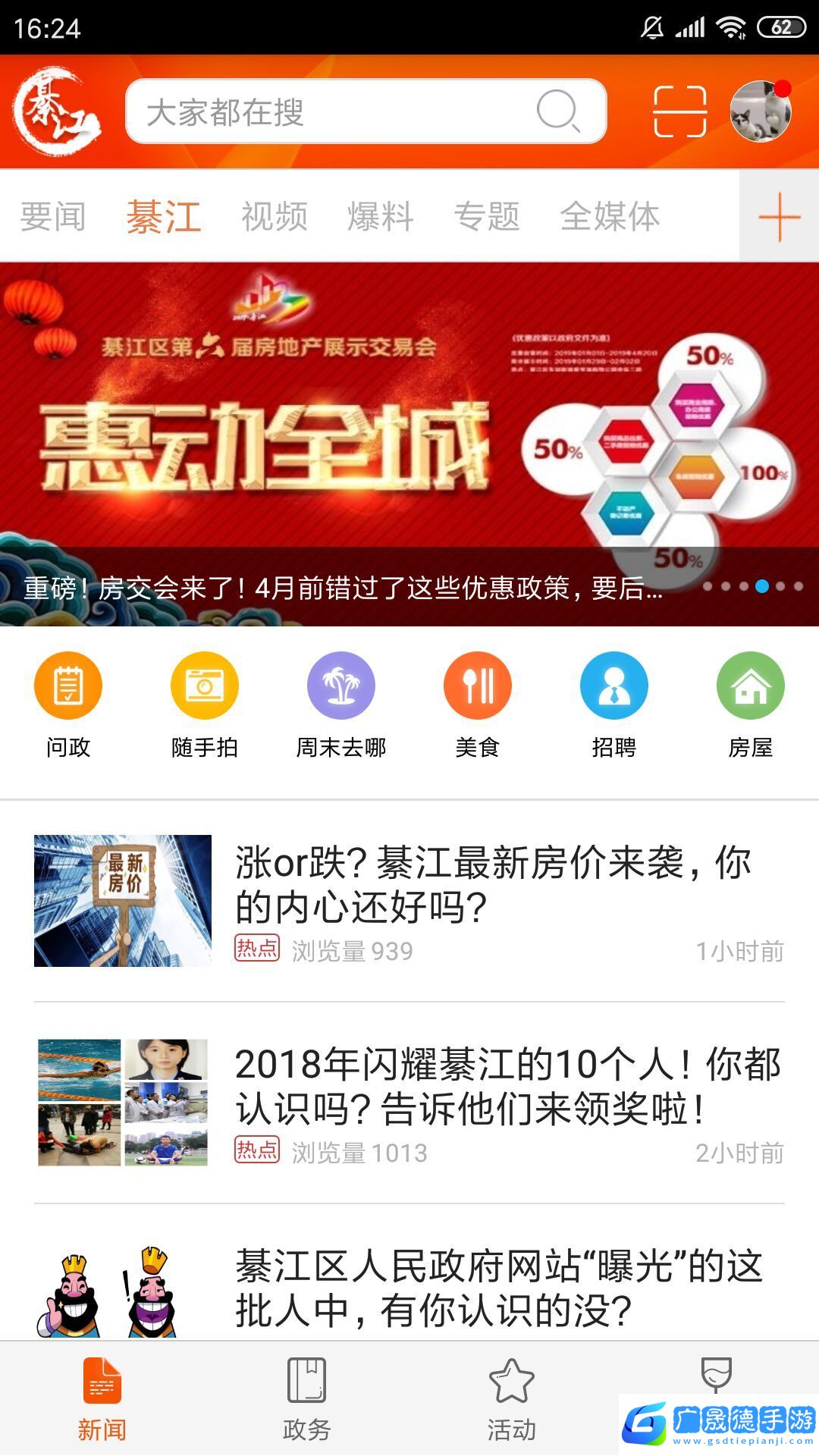Open the user profile avatar

coord(760,111)
